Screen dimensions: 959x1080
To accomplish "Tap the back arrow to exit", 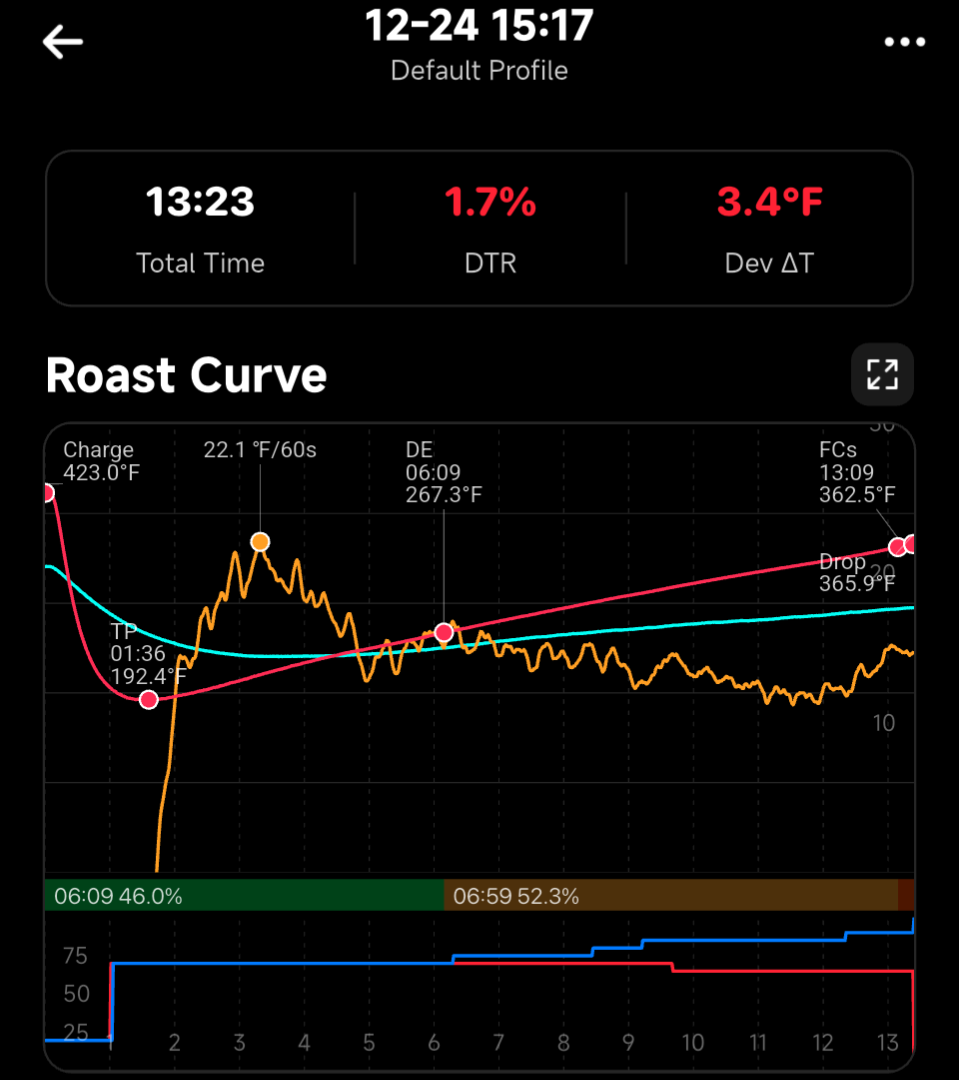I will (62, 42).
